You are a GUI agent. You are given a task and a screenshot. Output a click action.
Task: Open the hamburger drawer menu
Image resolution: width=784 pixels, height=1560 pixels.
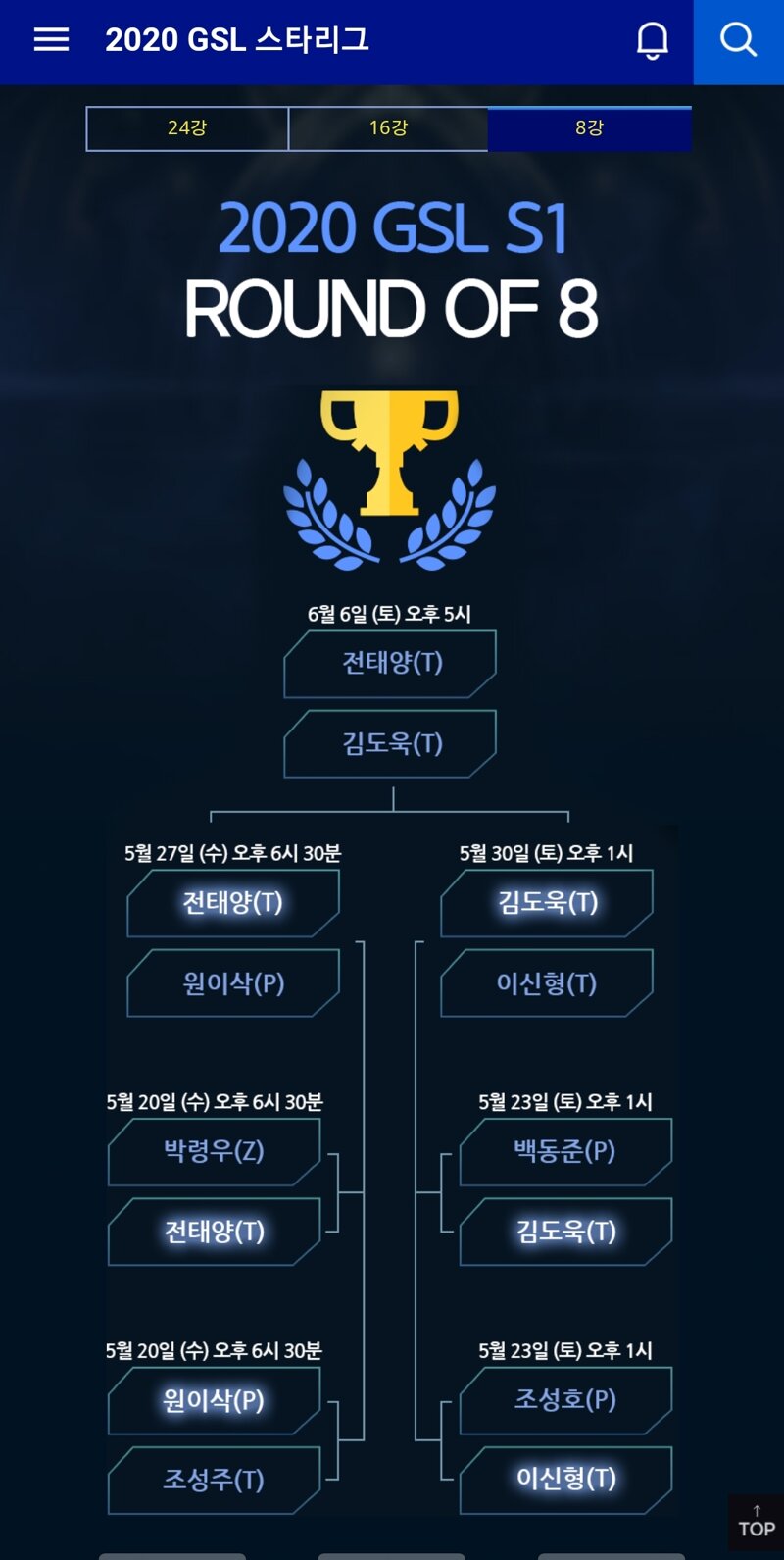point(51,40)
